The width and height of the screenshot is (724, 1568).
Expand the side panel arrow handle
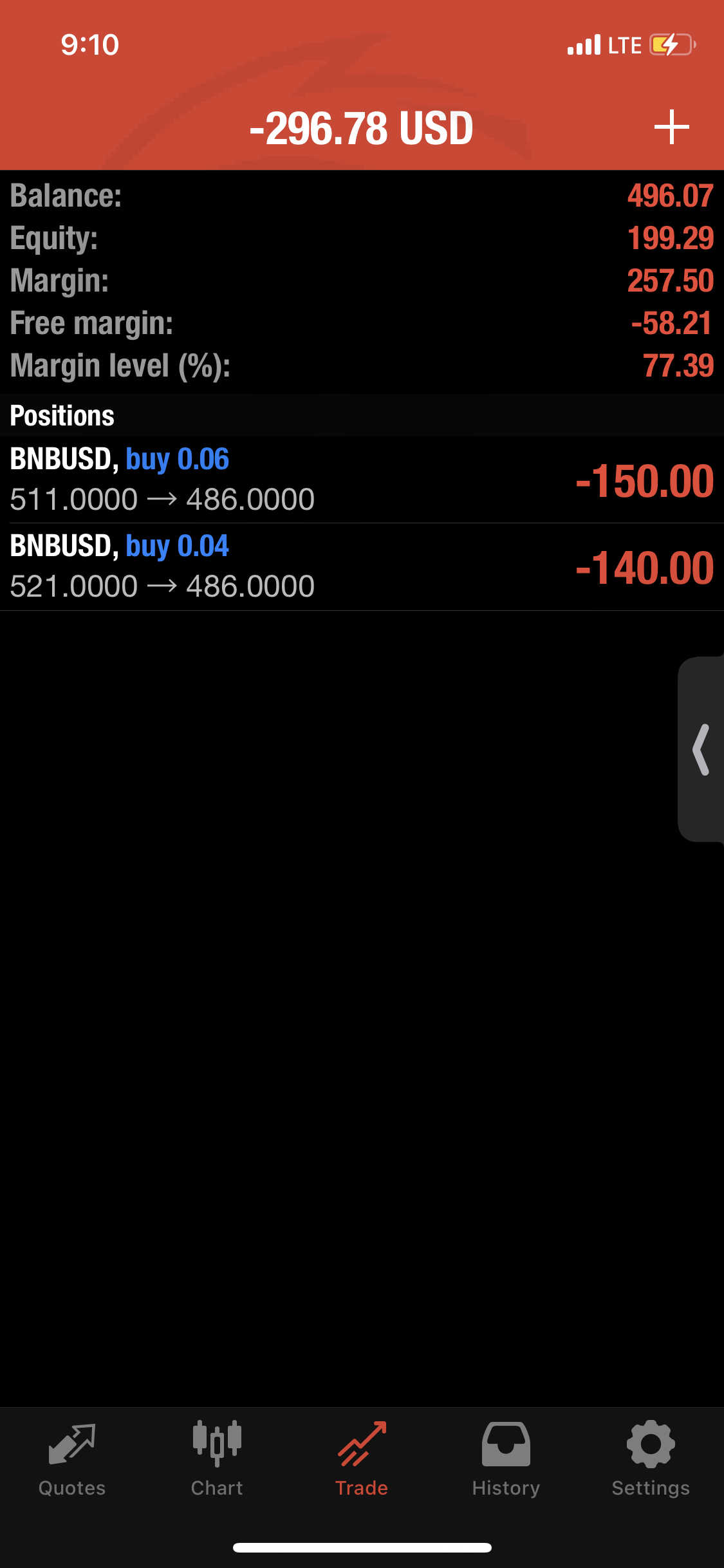click(701, 749)
